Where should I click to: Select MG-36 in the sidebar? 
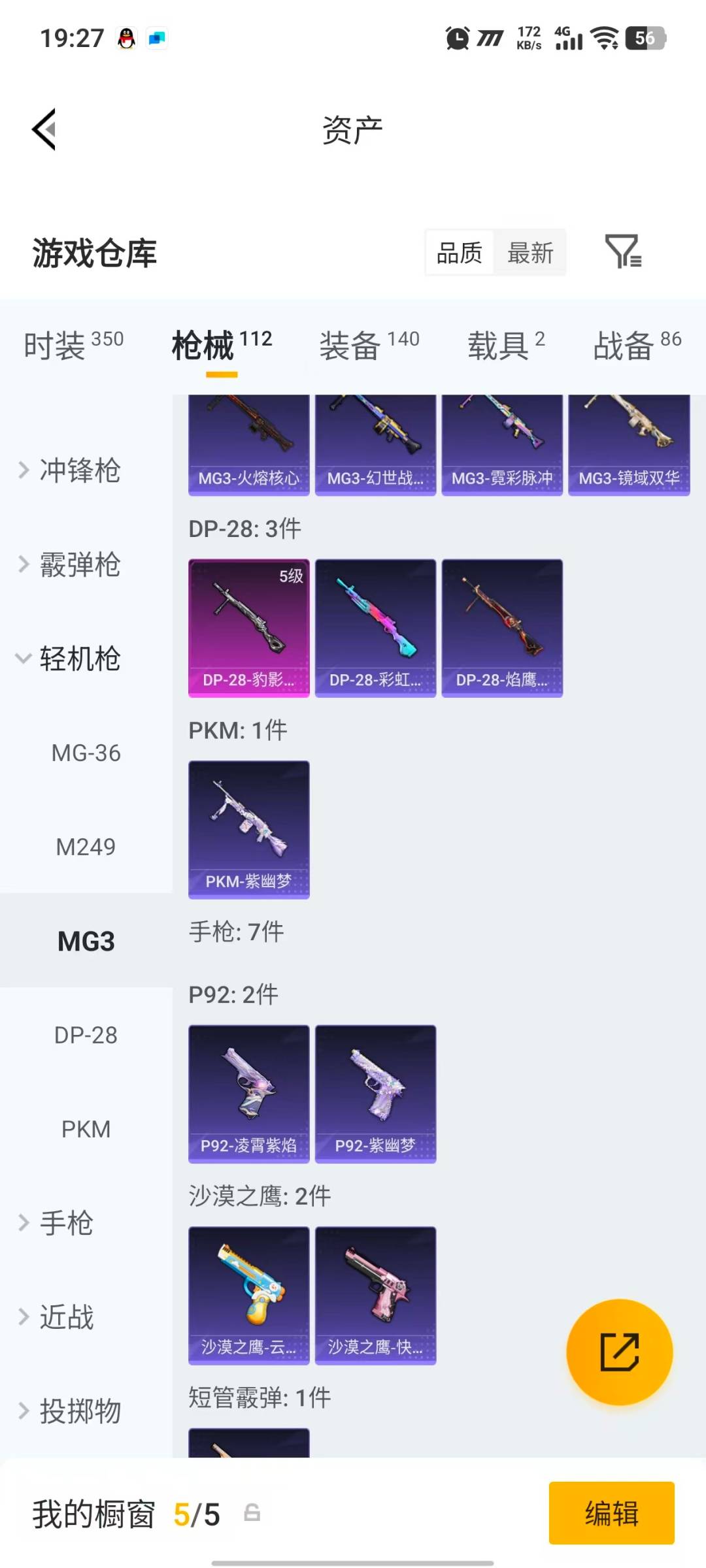pyautogui.click(x=85, y=753)
